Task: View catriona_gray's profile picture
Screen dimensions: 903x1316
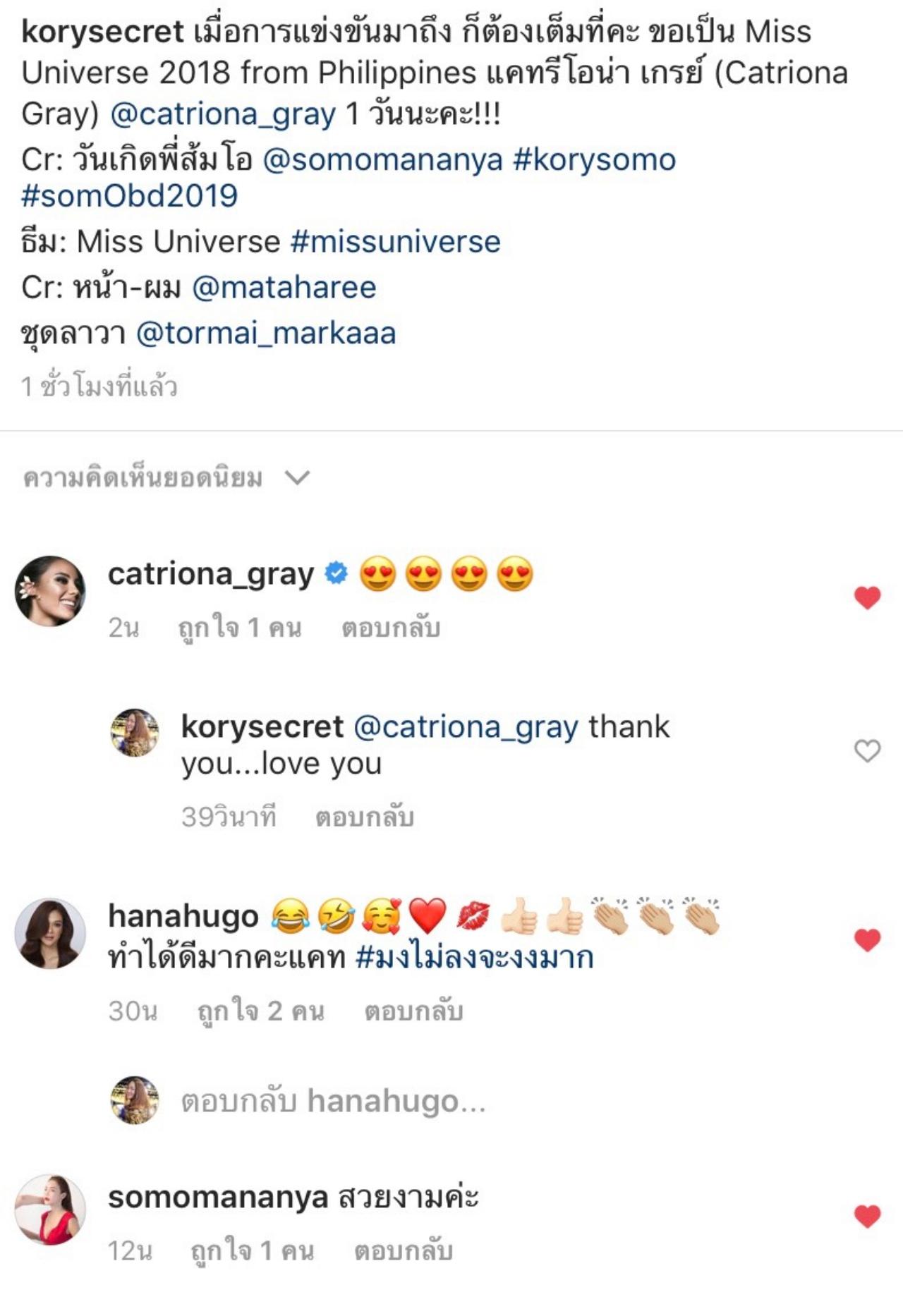Action: pos(50,591)
